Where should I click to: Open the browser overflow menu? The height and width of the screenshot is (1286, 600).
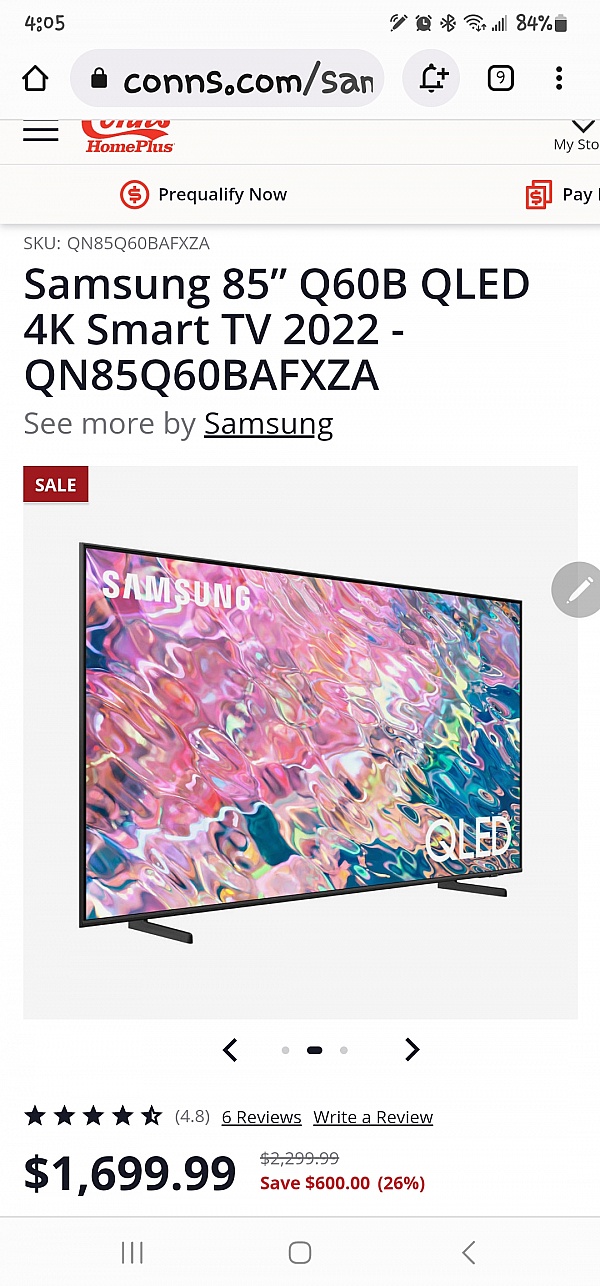click(x=559, y=78)
